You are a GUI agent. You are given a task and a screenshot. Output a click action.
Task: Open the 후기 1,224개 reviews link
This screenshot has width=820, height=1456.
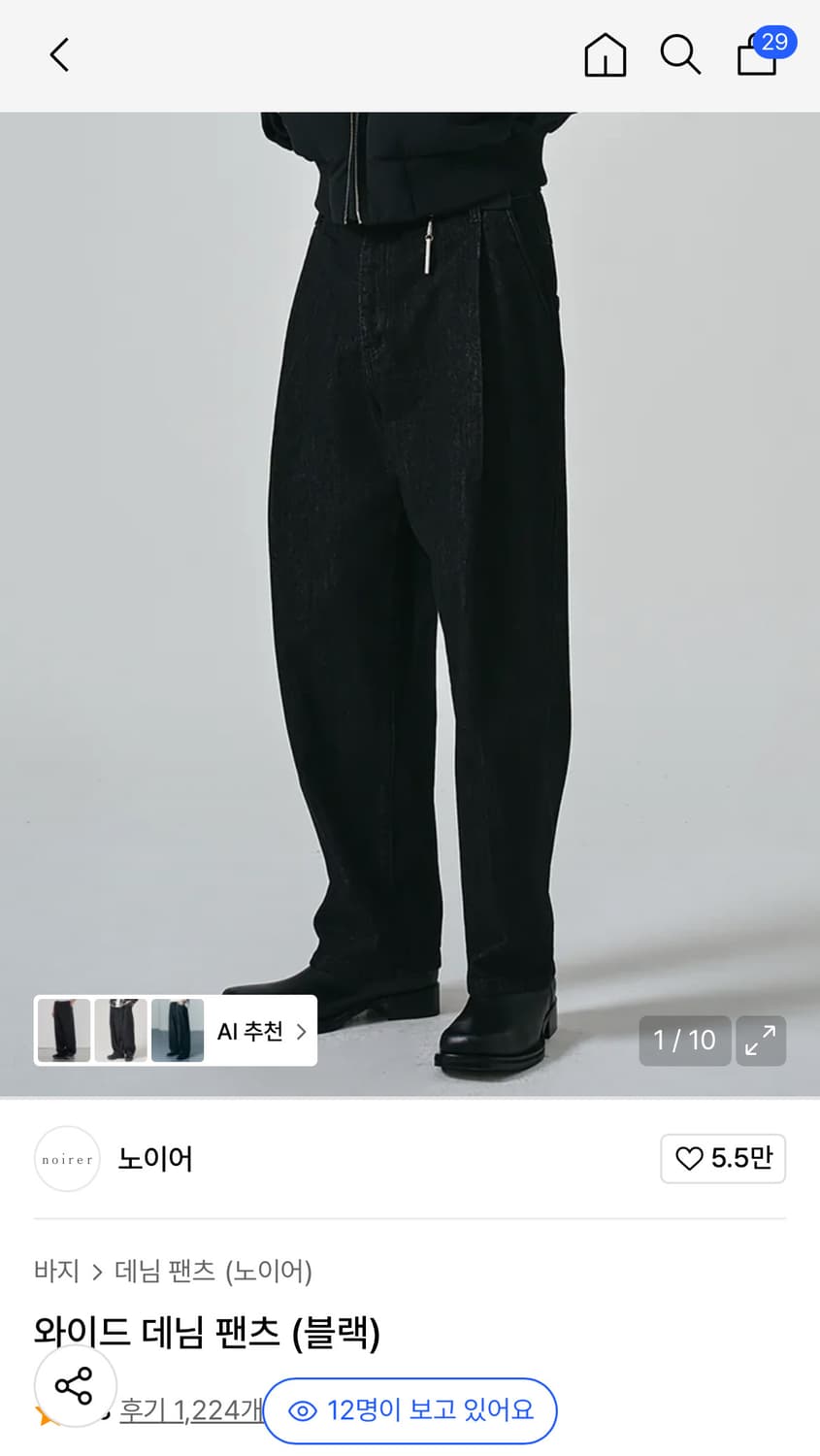(191, 1411)
